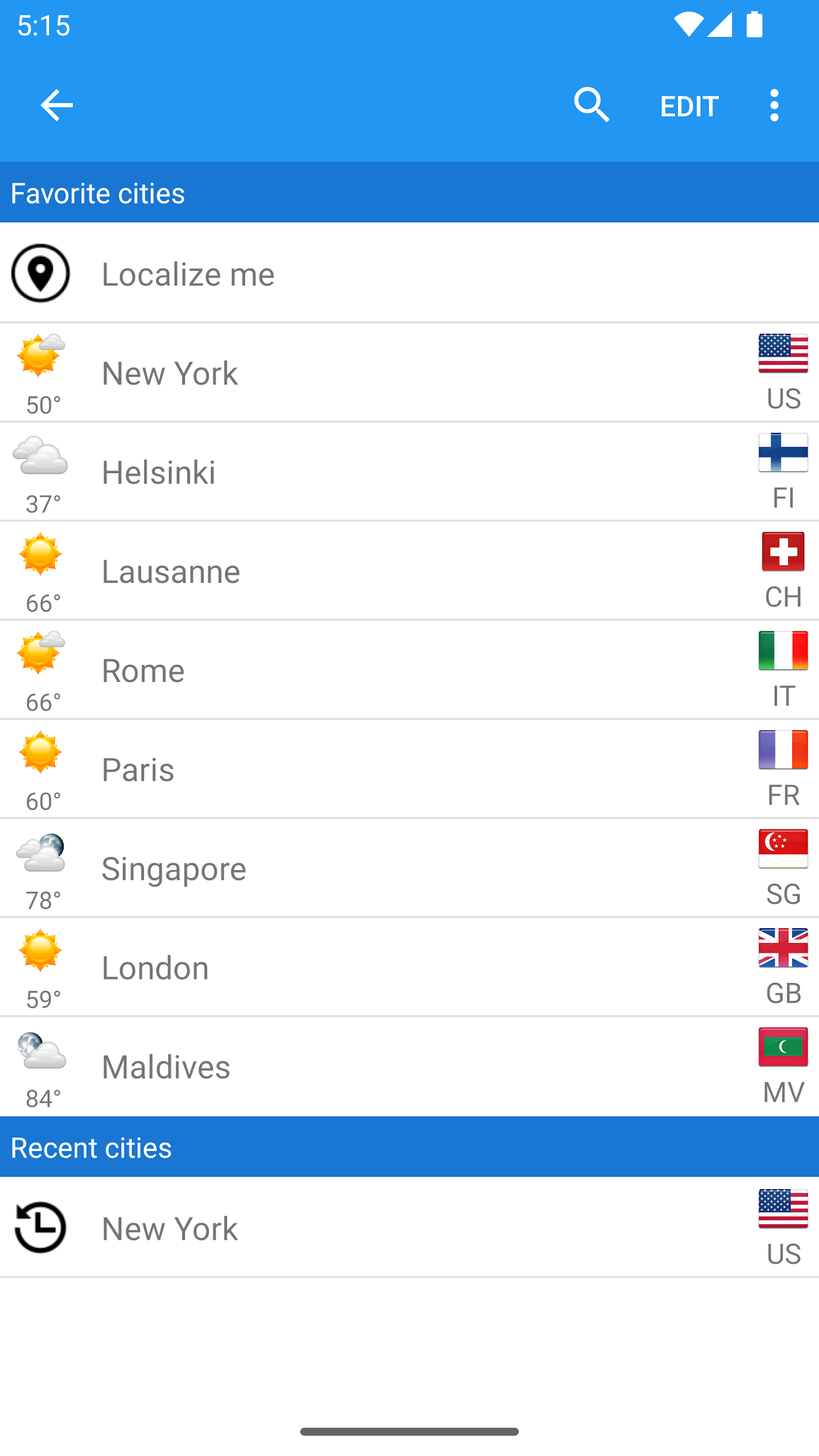
Task: Choose Lausanne from favorites
Action: [409, 571]
